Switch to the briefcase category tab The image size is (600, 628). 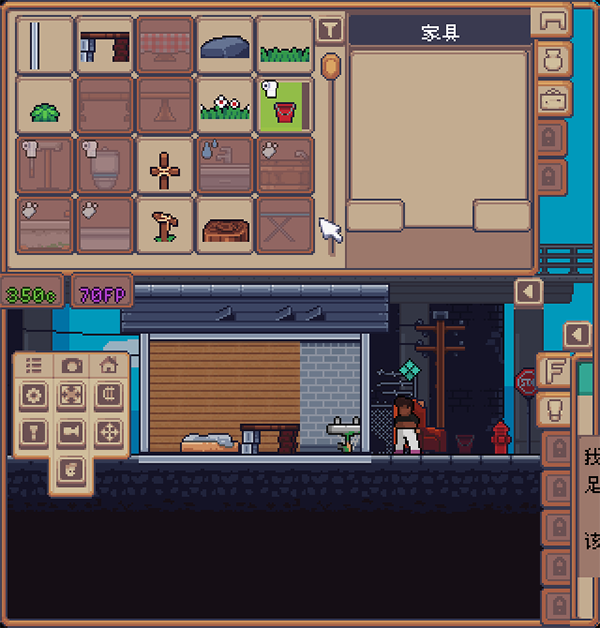[x=551, y=99]
